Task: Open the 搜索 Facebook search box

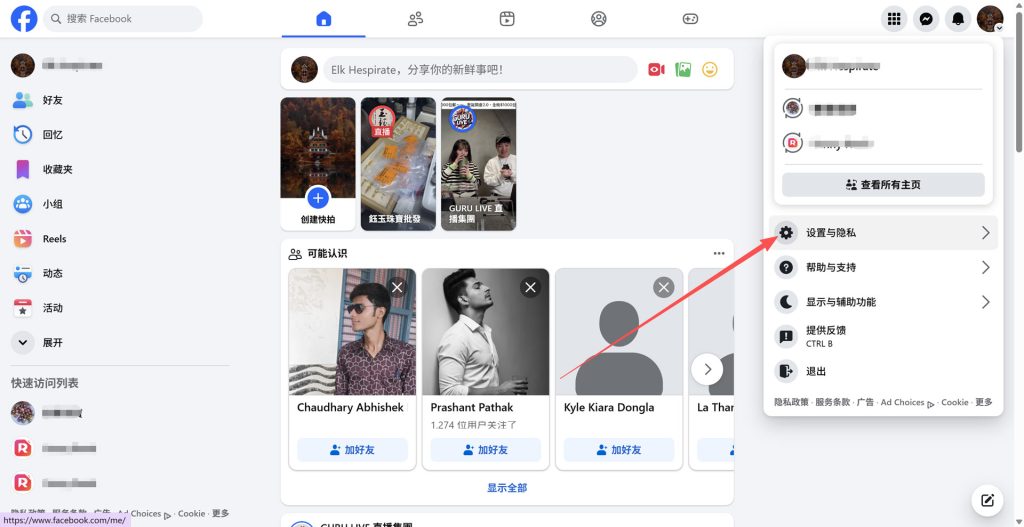Action: point(125,19)
